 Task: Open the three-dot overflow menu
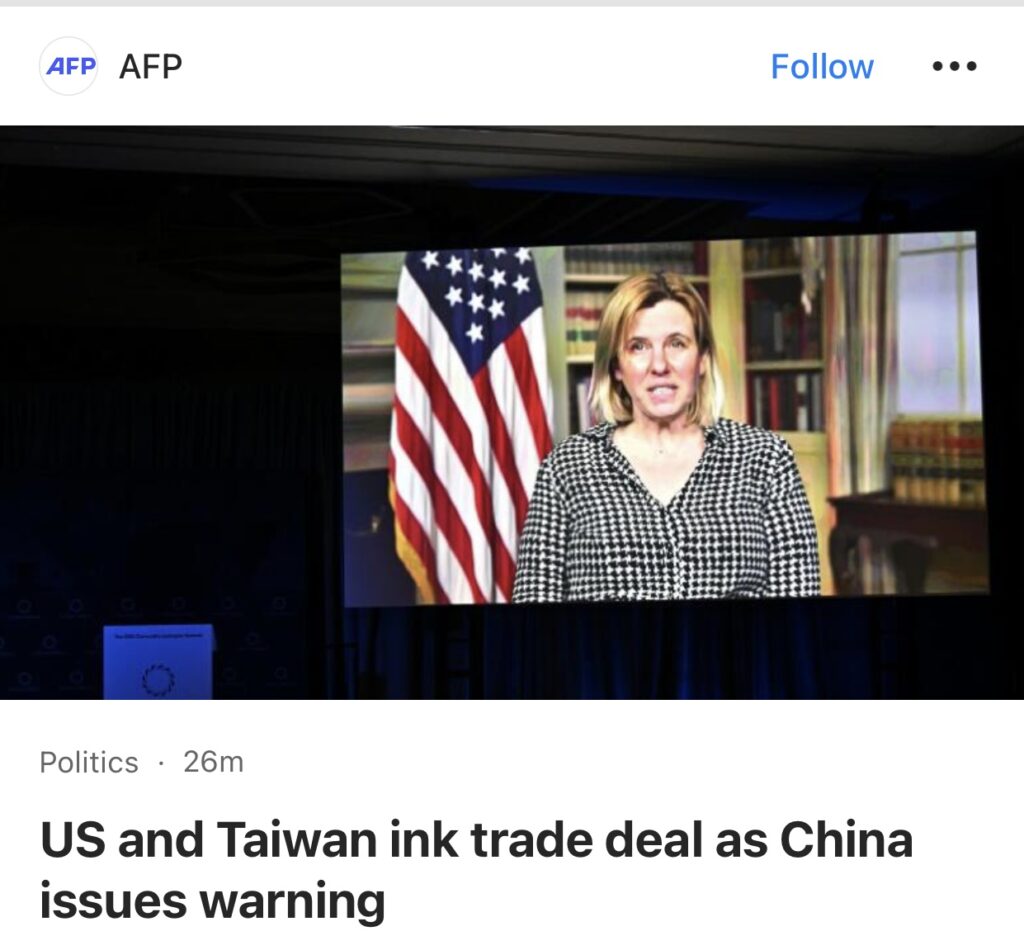tap(954, 67)
